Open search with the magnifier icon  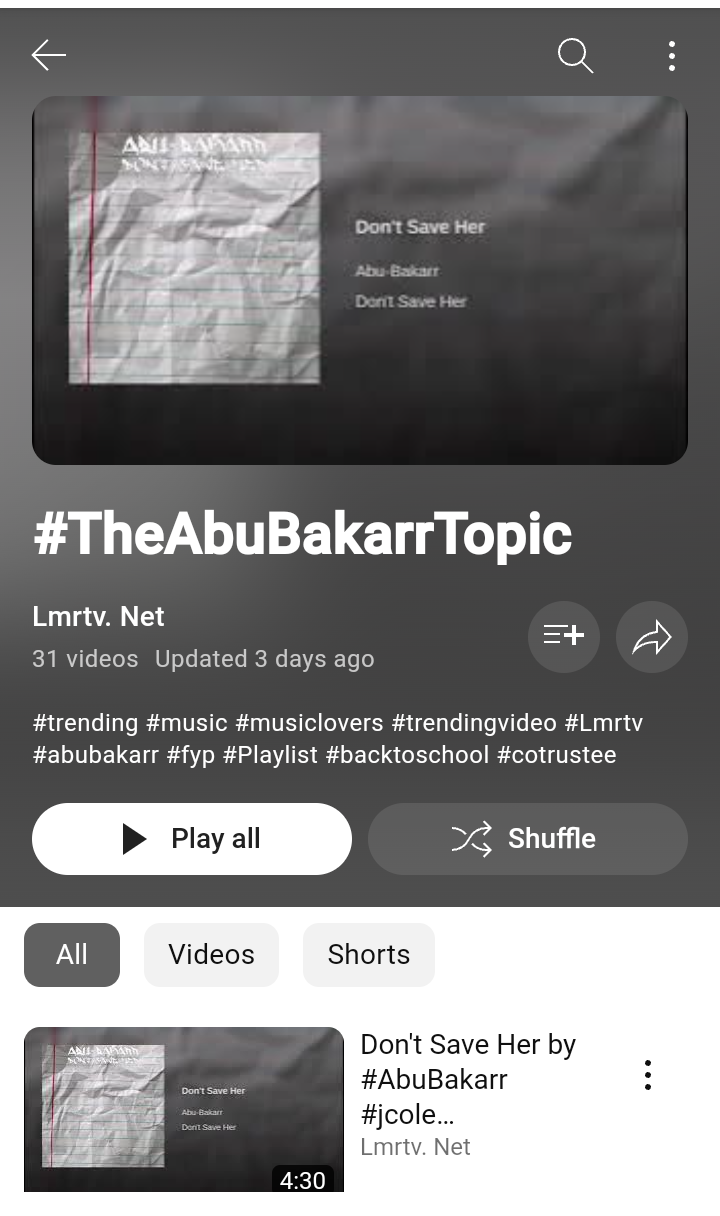pos(575,56)
